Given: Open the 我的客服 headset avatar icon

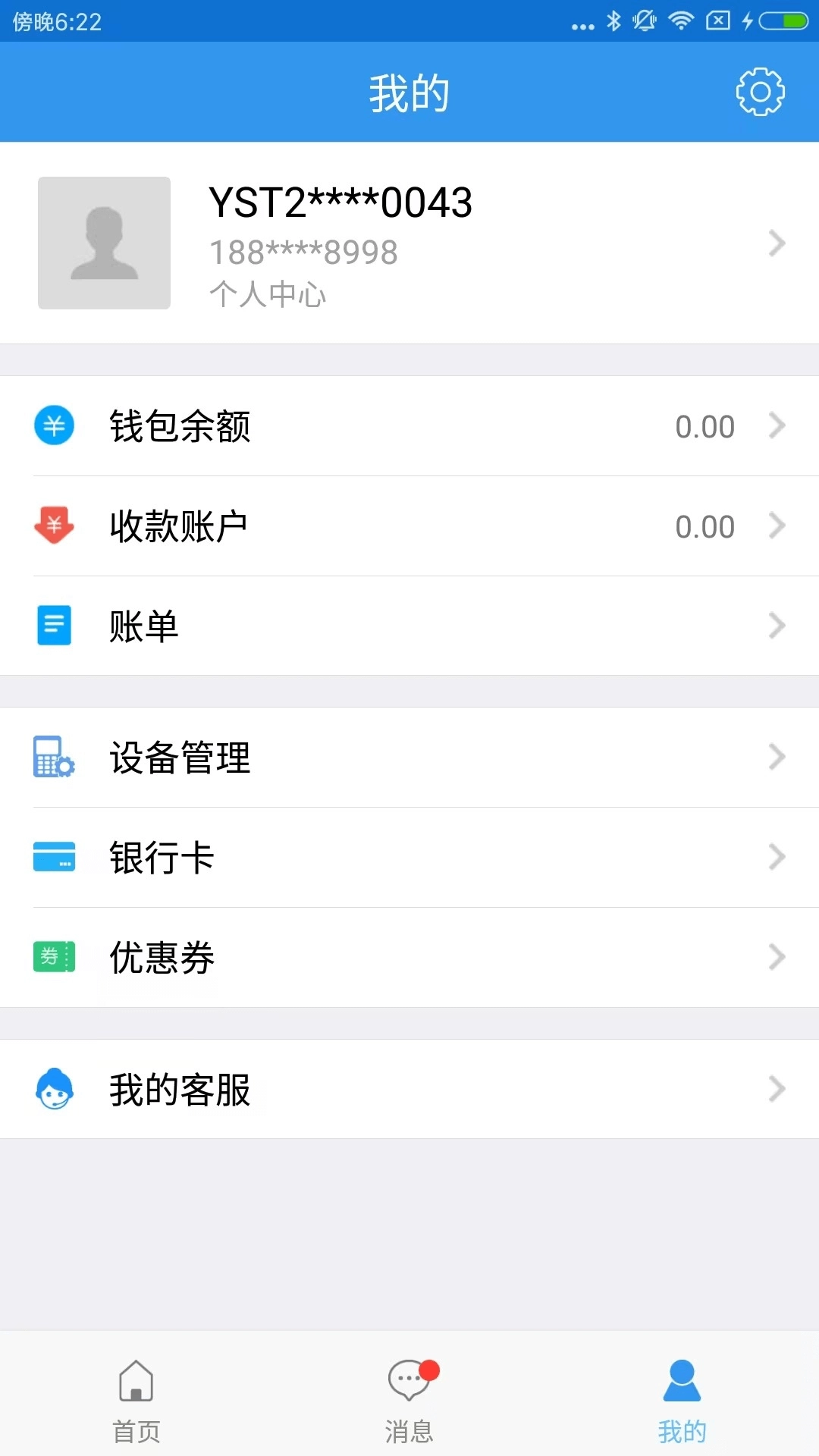Looking at the screenshot, I should pos(52,1090).
